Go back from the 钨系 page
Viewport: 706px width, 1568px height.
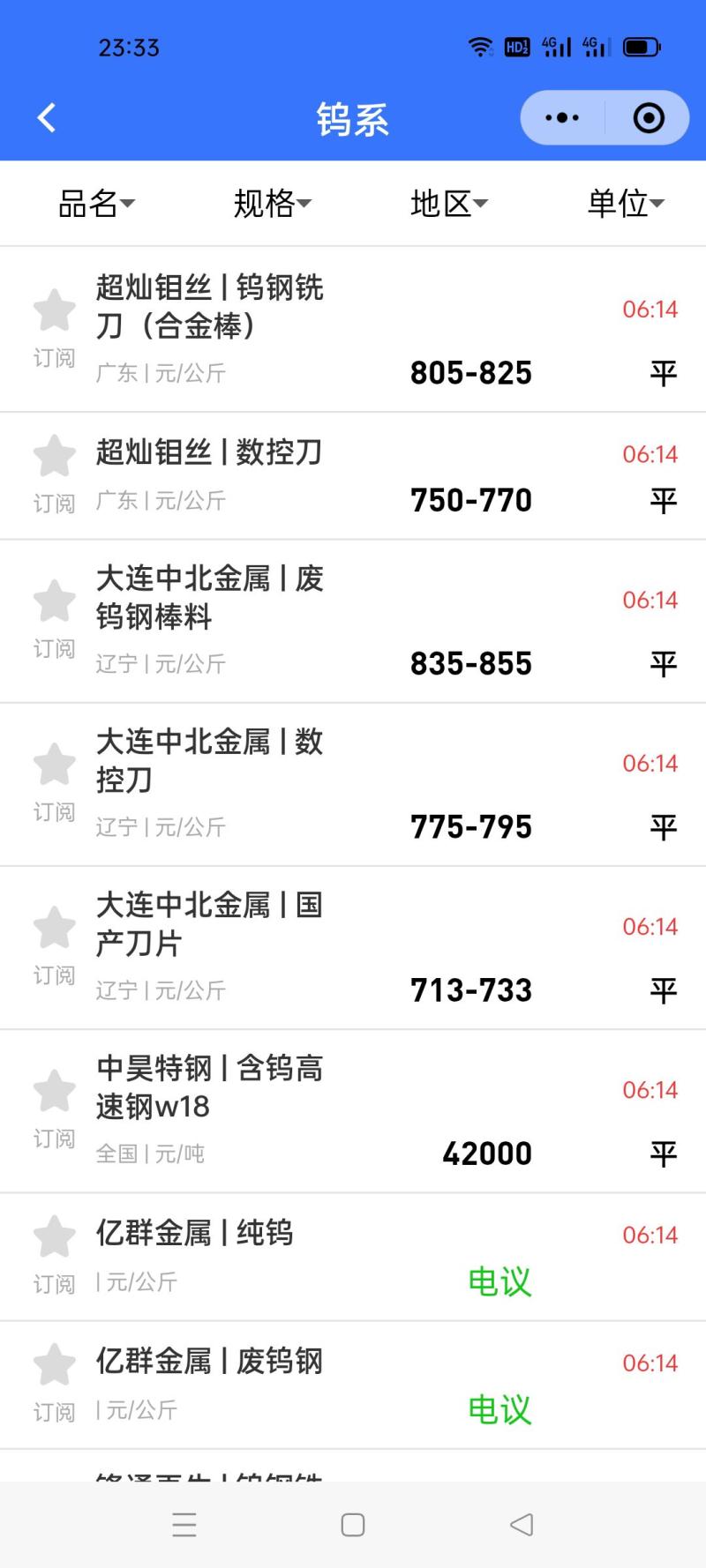(x=47, y=117)
